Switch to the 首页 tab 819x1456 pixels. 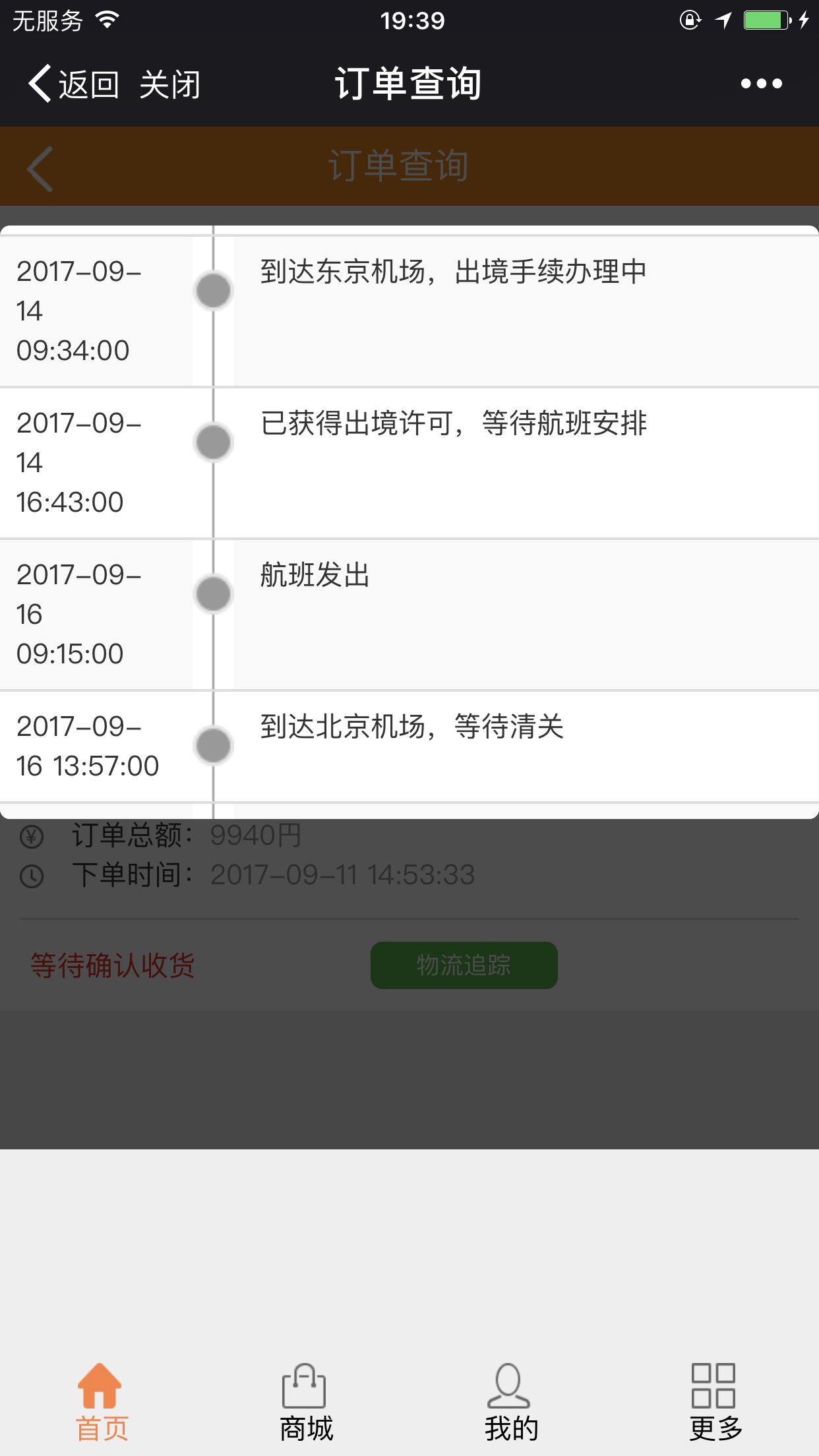click(101, 1402)
